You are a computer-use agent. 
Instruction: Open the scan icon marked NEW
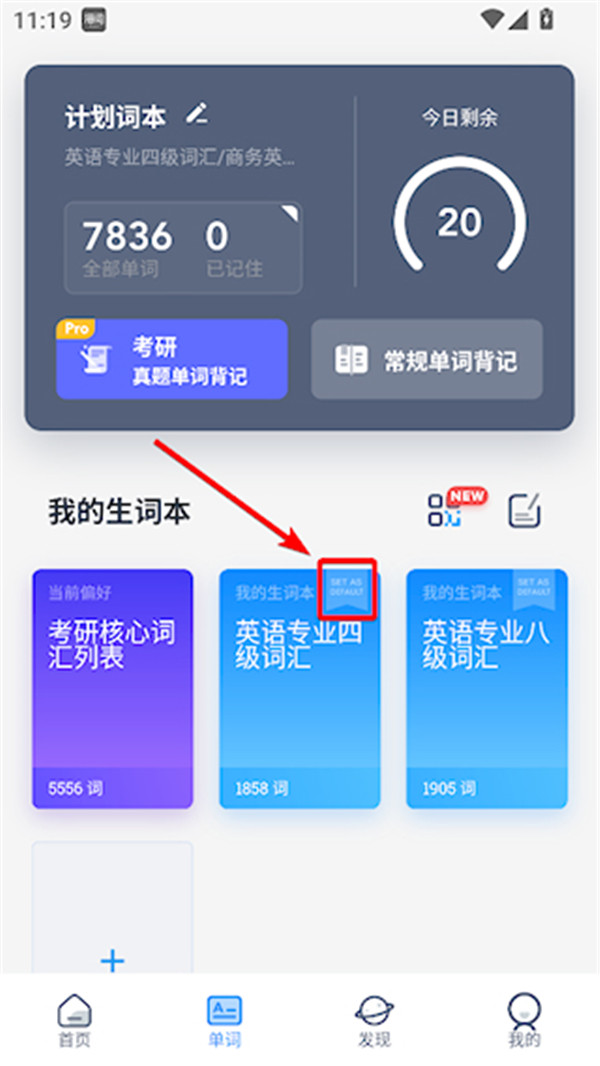click(x=445, y=509)
